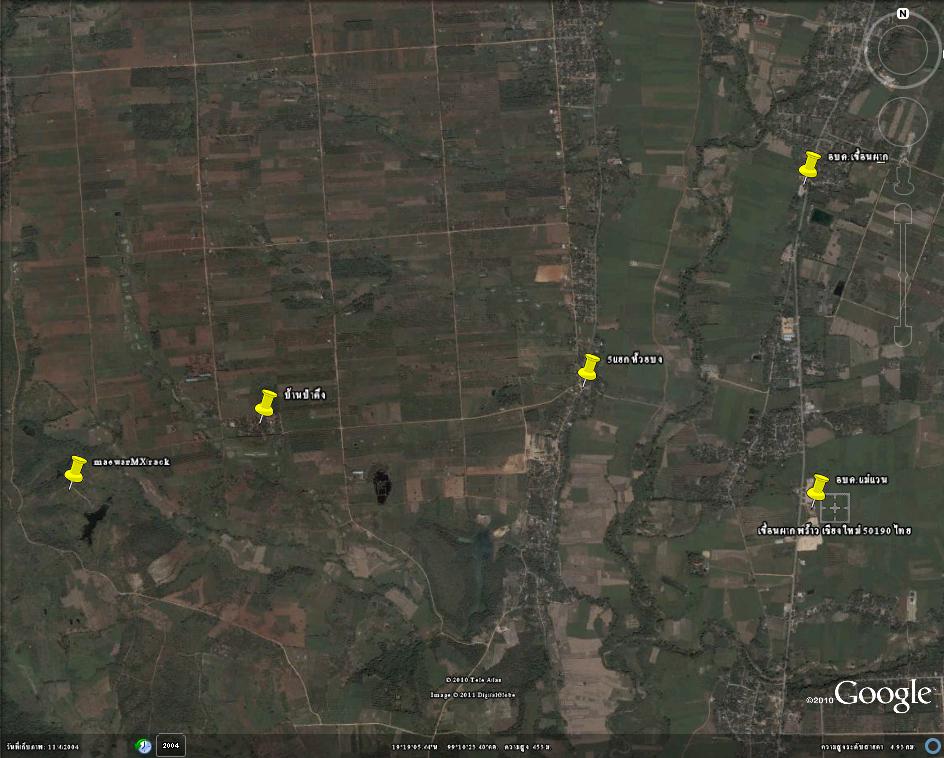Reset north with the compass N button
944x758 pixels.
pos(902,14)
